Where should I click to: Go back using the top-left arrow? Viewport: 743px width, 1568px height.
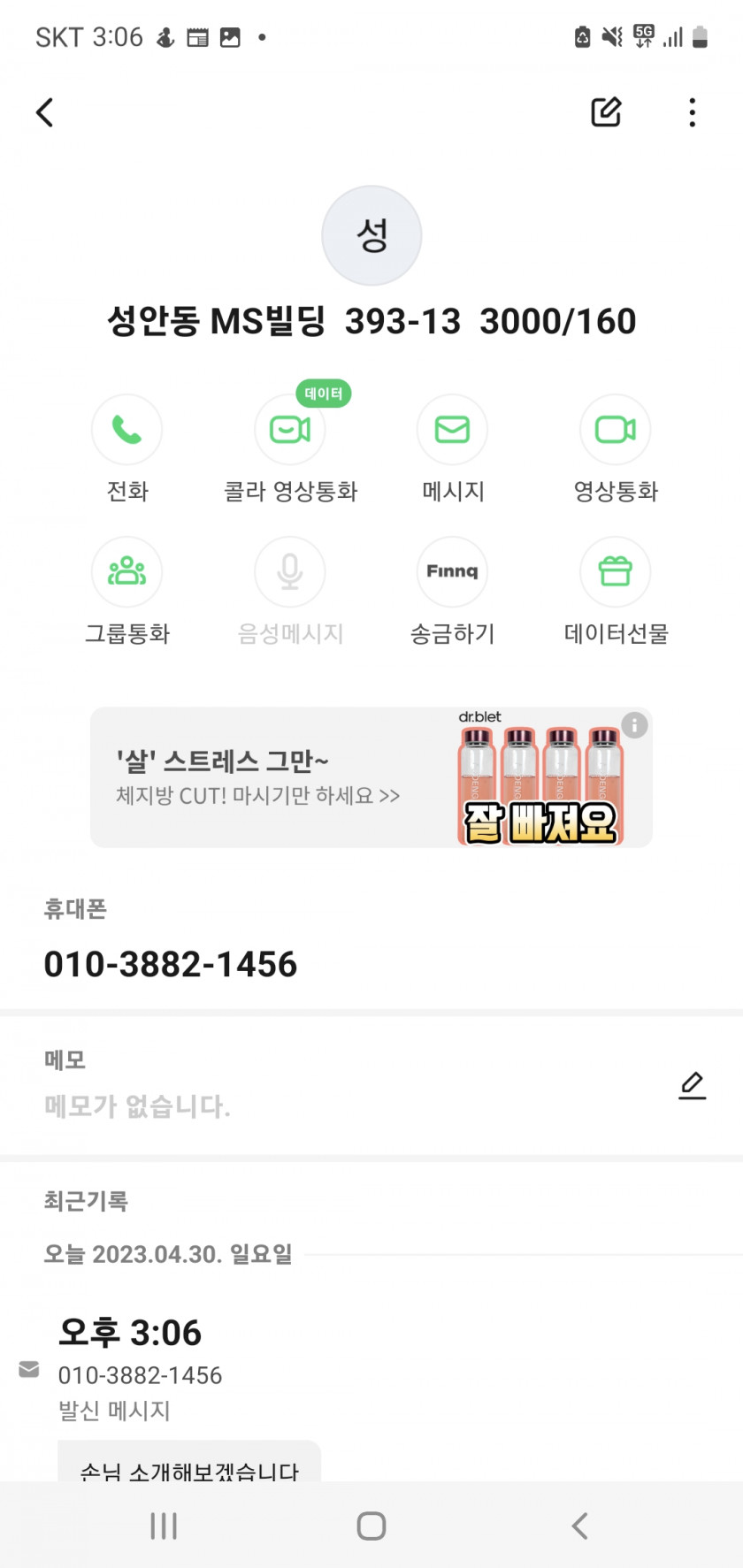tap(44, 112)
